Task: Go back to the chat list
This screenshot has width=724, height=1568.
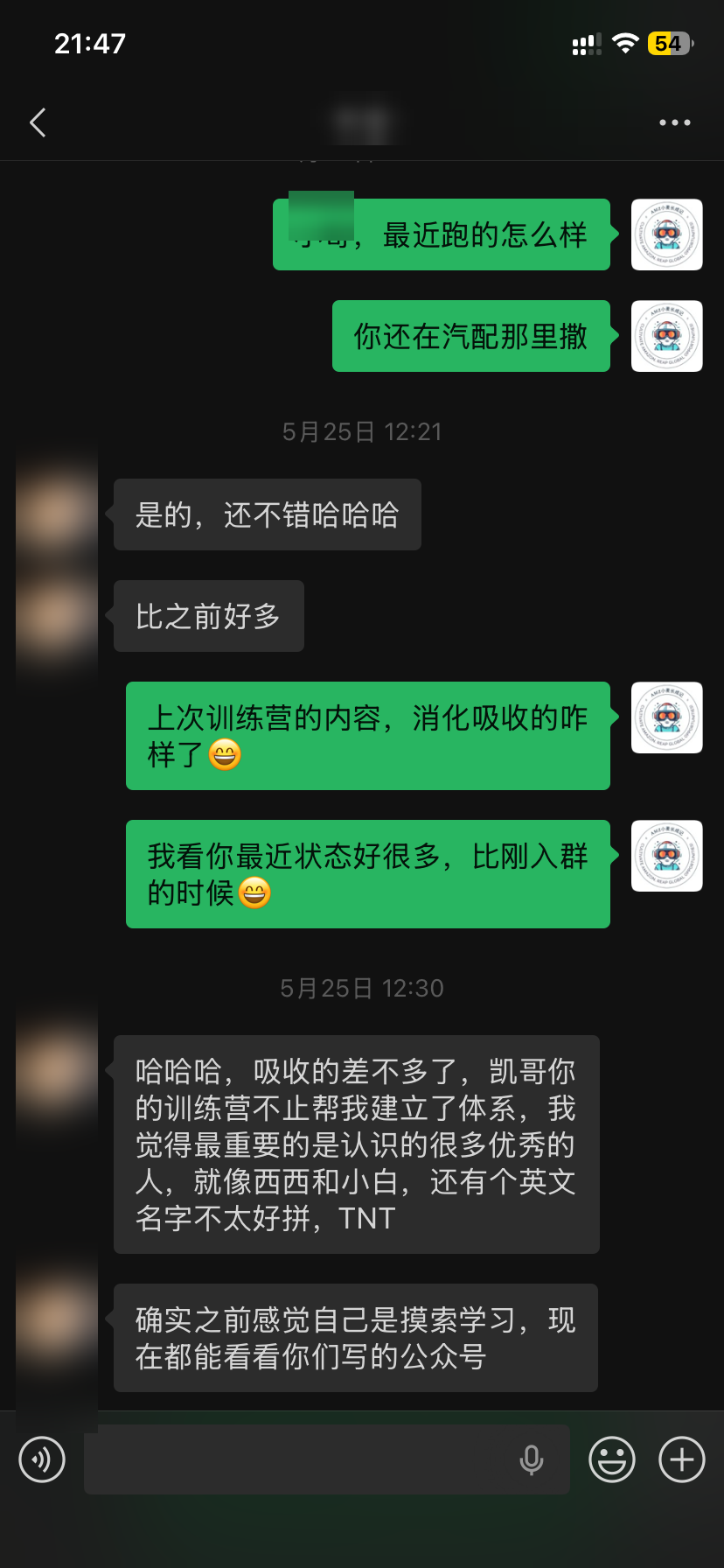Action: (x=38, y=122)
